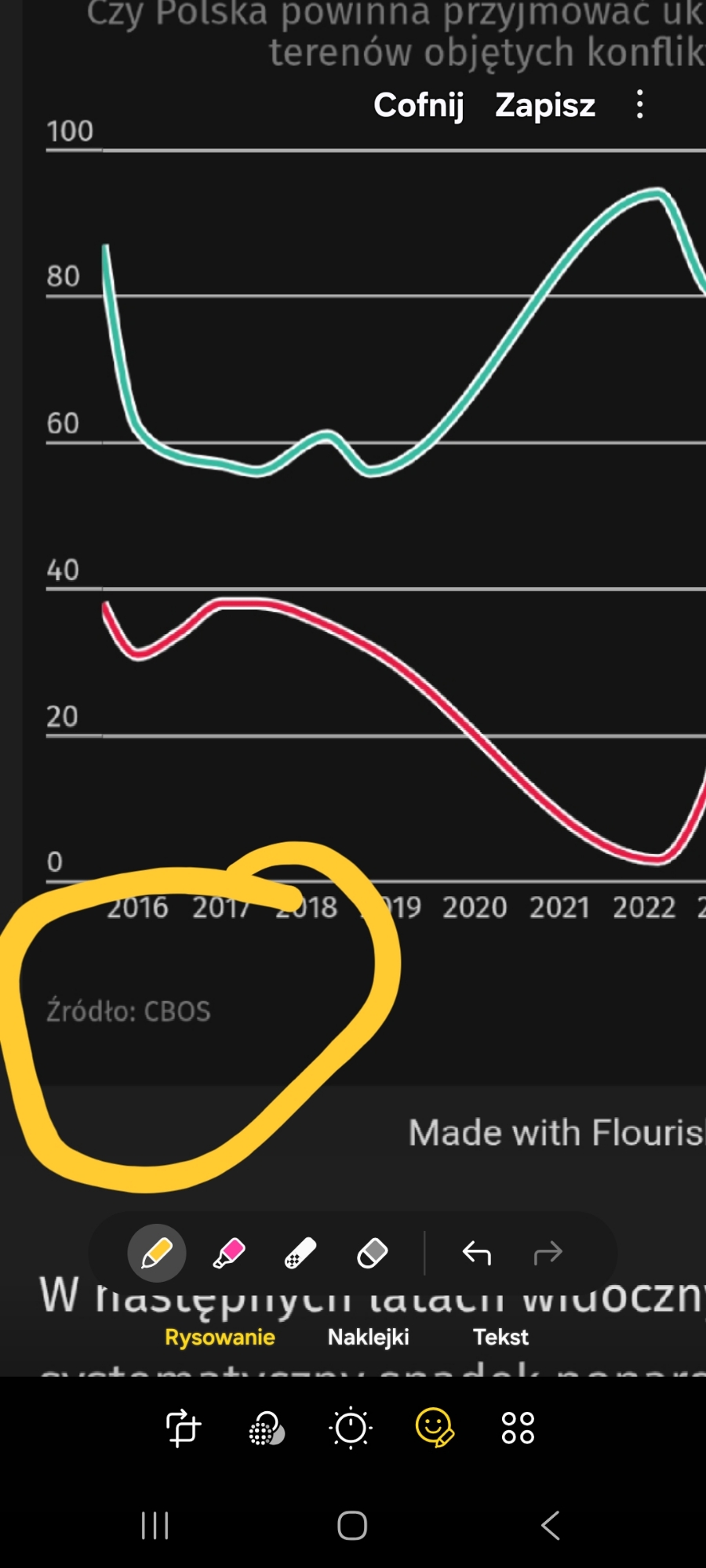
Task: Save the edited image with Zapisz
Action: 545,105
